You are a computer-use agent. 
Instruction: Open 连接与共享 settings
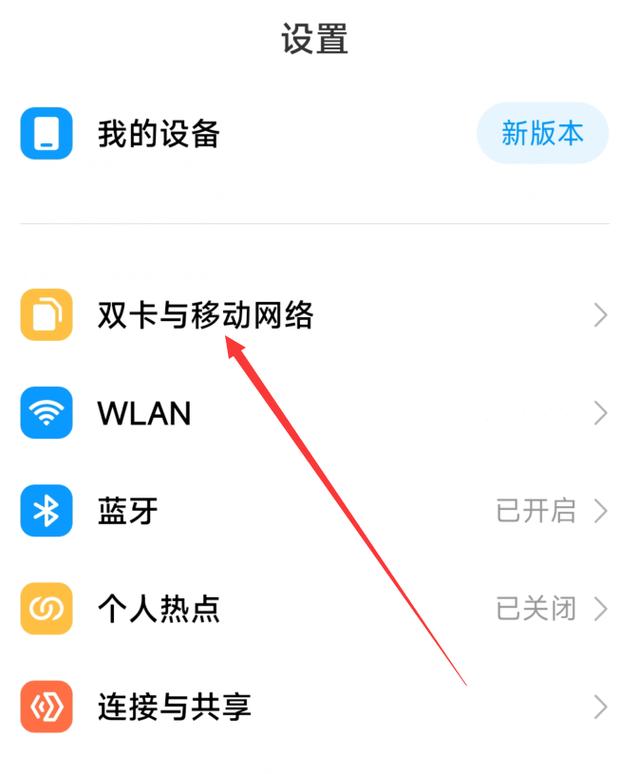(174, 707)
